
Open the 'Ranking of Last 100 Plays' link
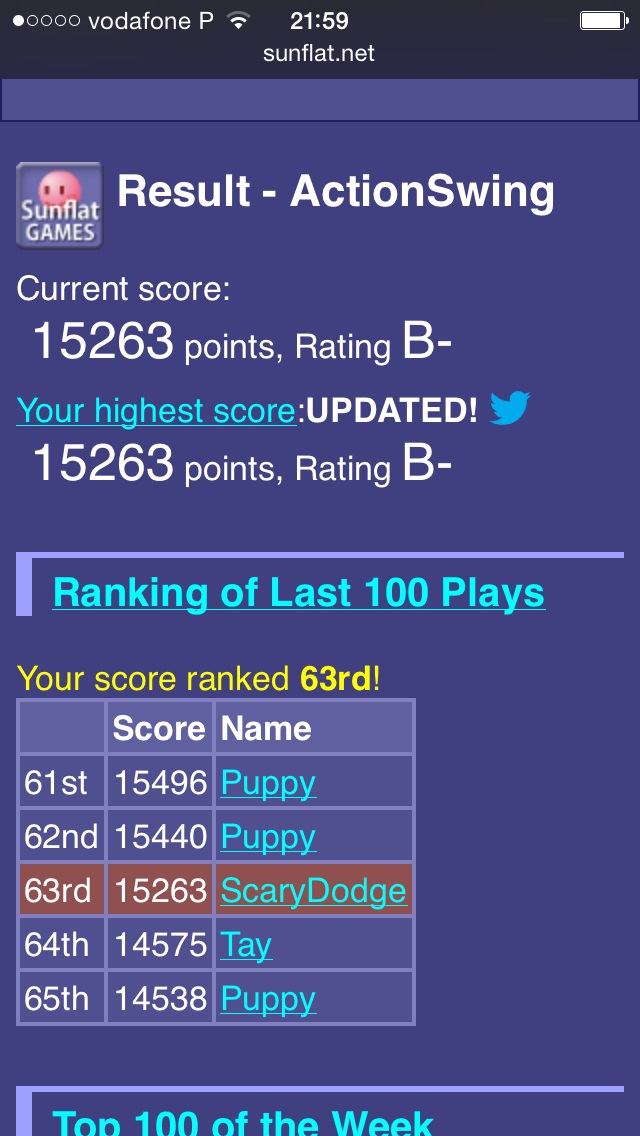click(x=299, y=593)
